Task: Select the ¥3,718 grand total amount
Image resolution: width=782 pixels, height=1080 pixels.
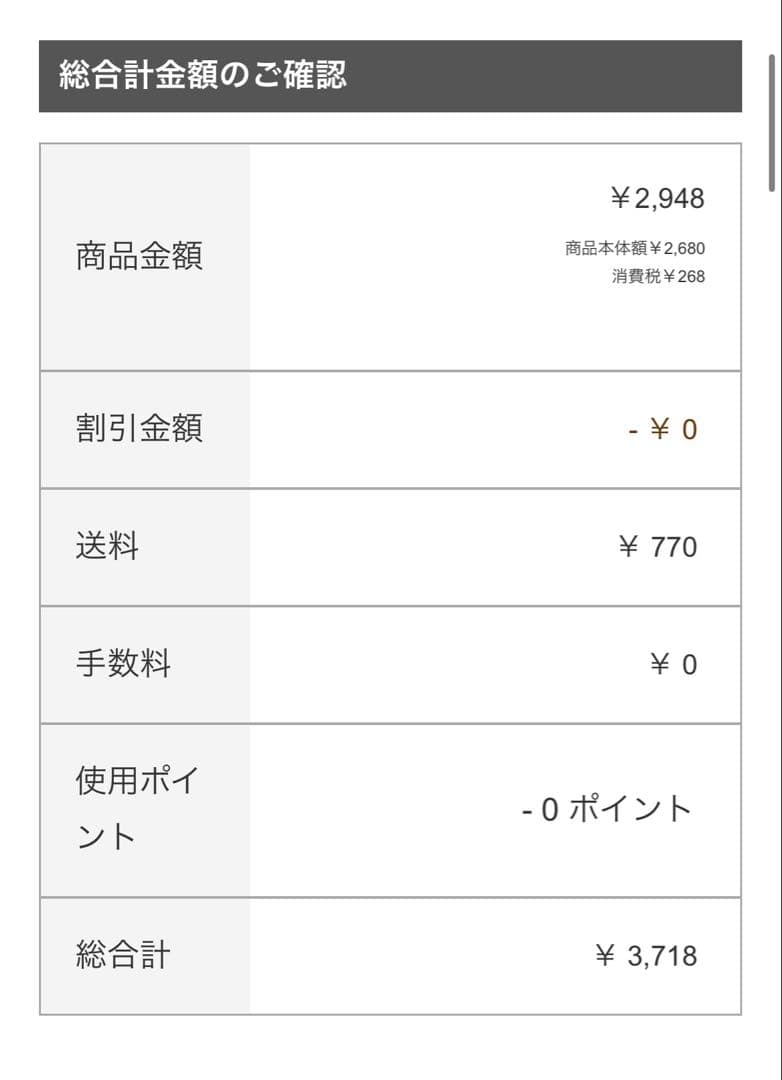Action: tap(647, 955)
